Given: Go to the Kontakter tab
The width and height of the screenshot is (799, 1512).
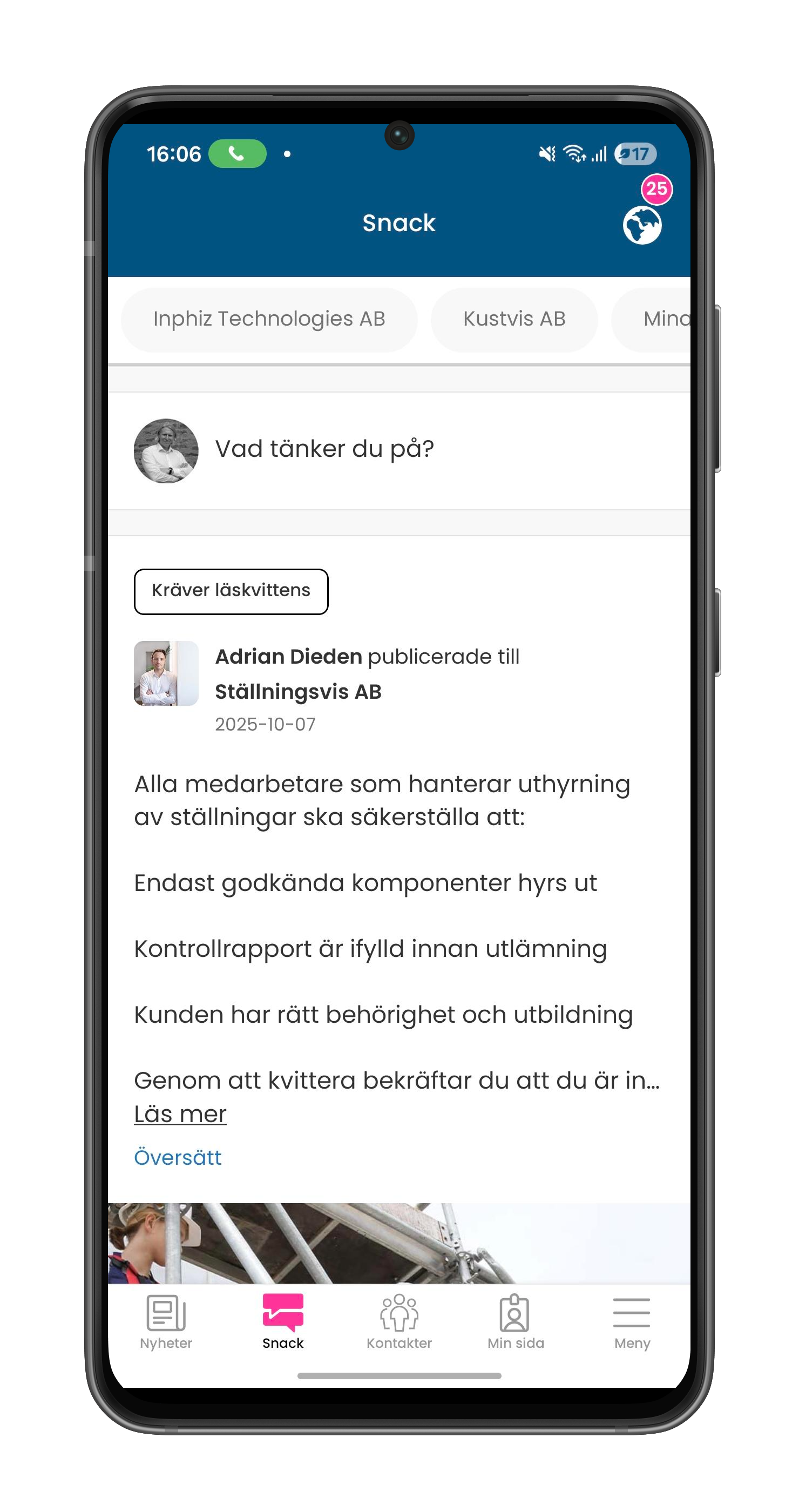Looking at the screenshot, I should [x=399, y=1321].
